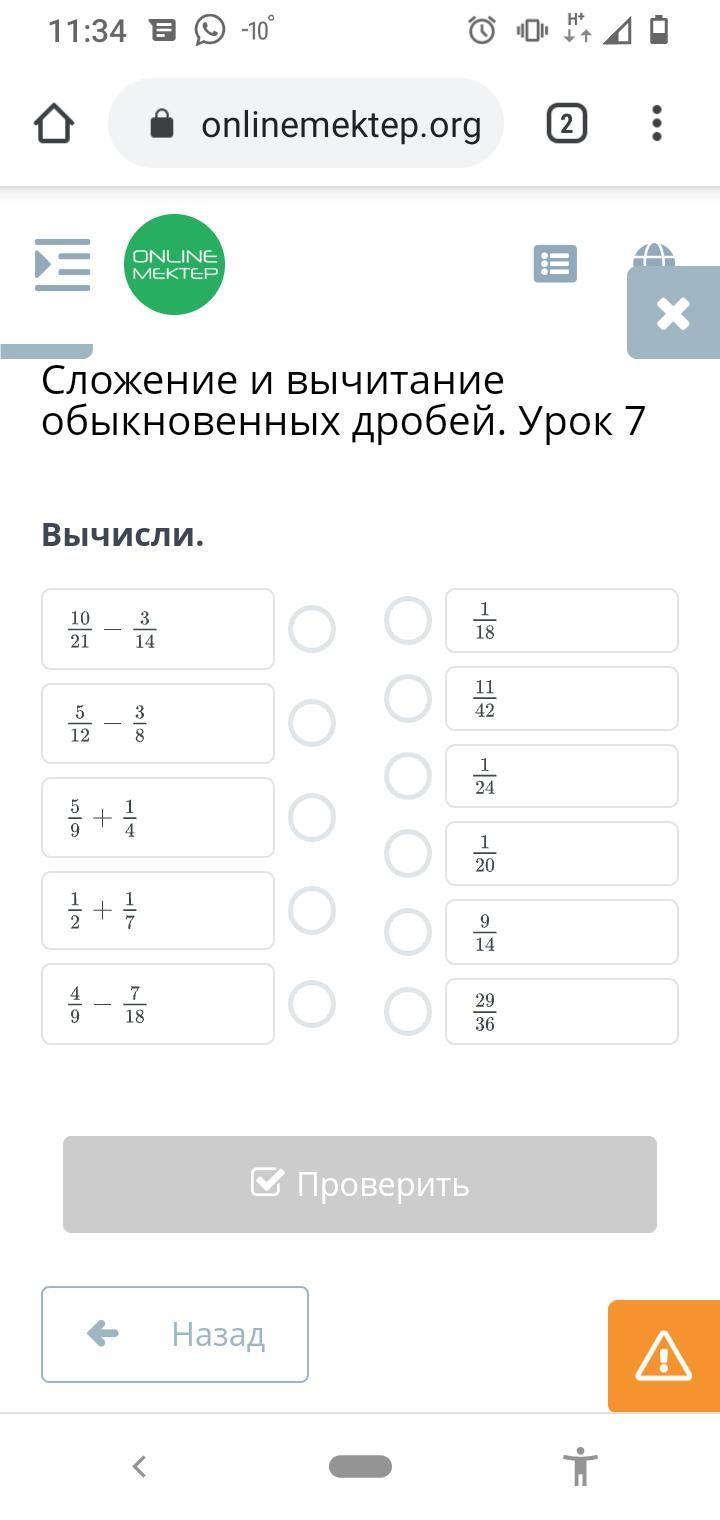Choose the circle for answer 9/14
This screenshot has width=720, height=1520.
[408, 931]
